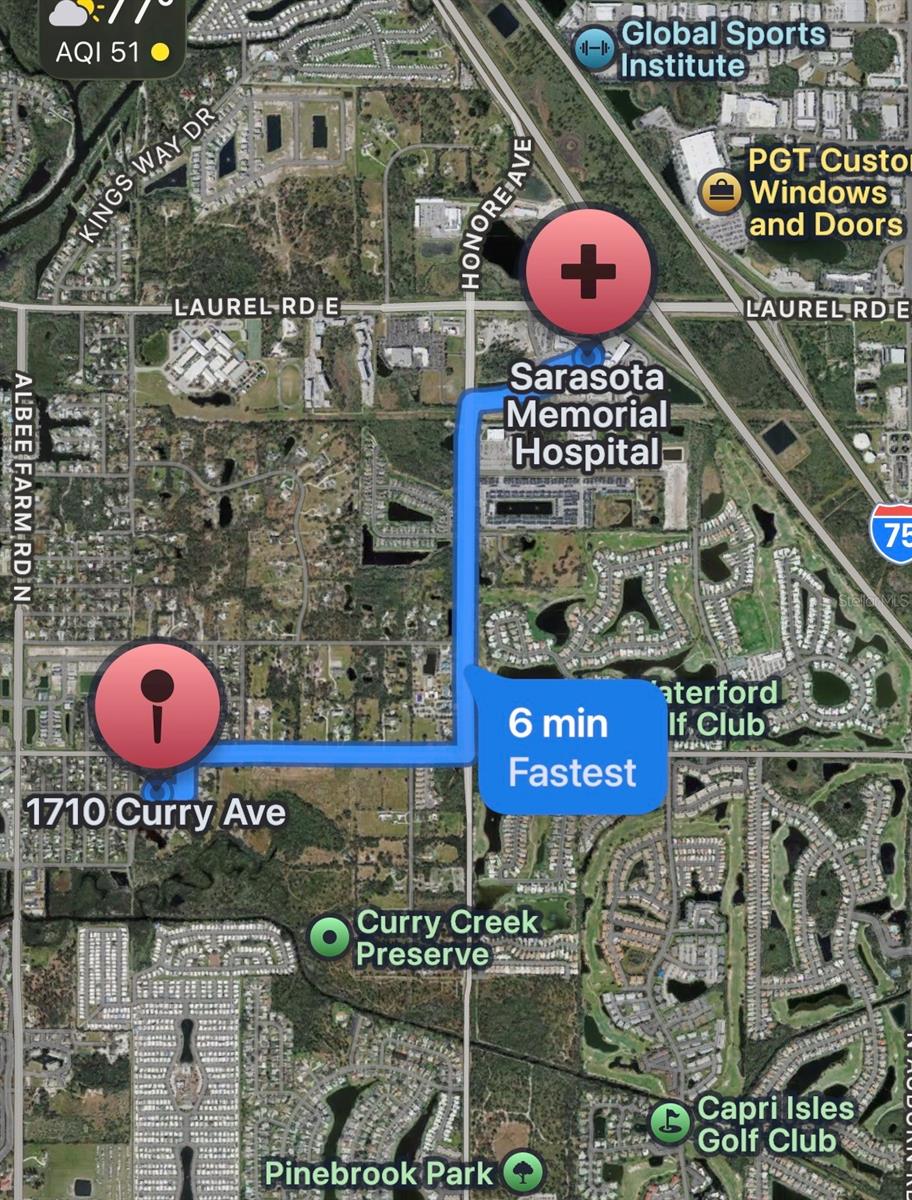Screen dimensions: 912x1200
Task: Select the 1710 Curry Ave pin
Action: click(157, 705)
